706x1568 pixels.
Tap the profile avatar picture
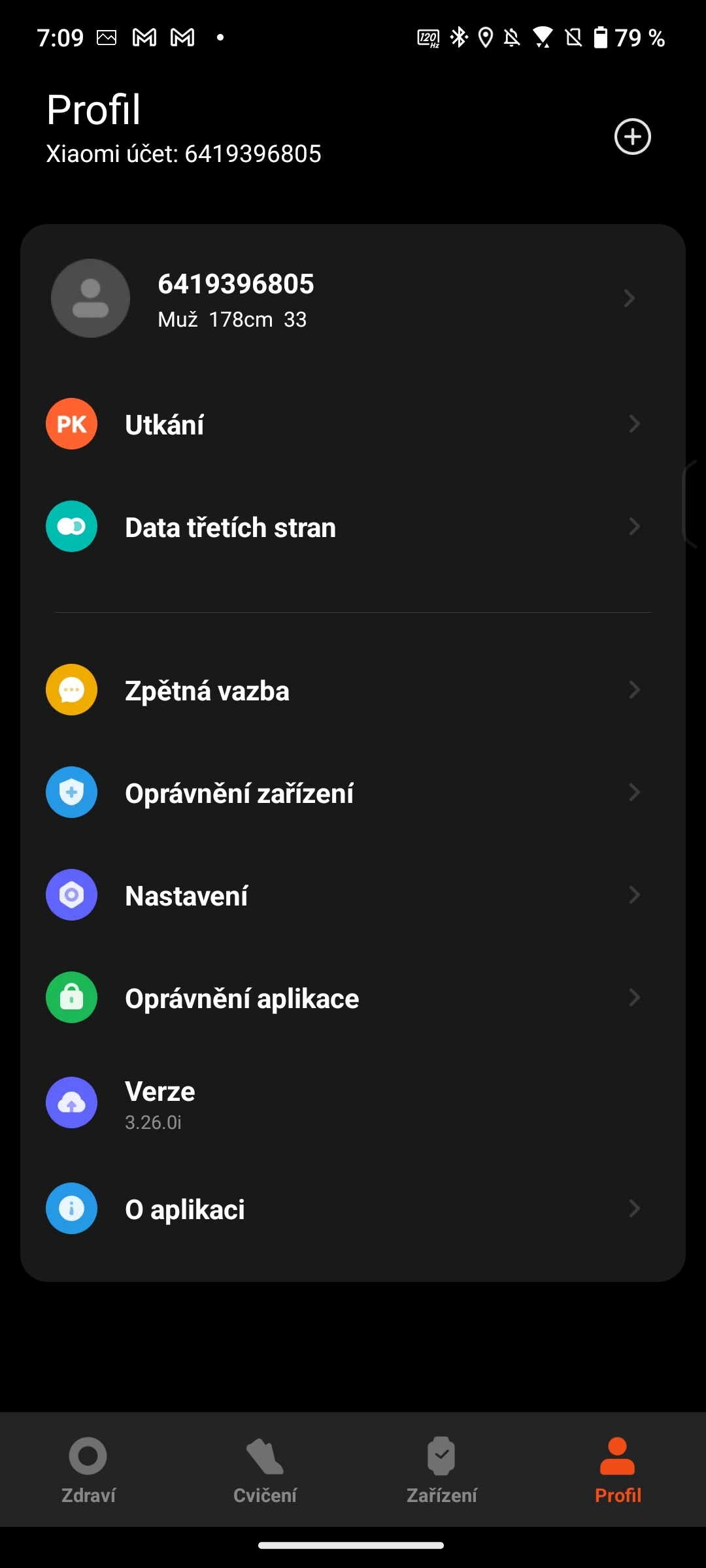90,298
